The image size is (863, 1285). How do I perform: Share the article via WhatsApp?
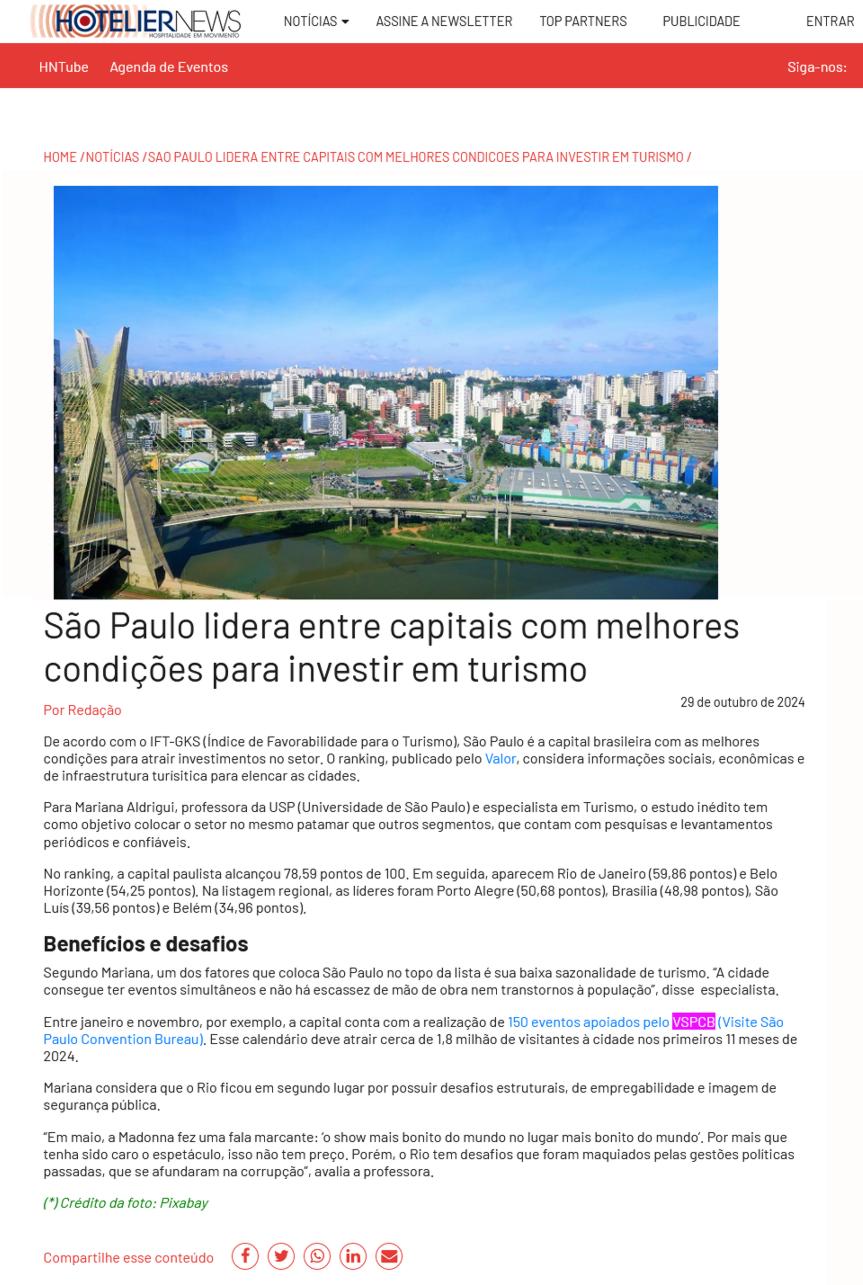click(317, 1256)
